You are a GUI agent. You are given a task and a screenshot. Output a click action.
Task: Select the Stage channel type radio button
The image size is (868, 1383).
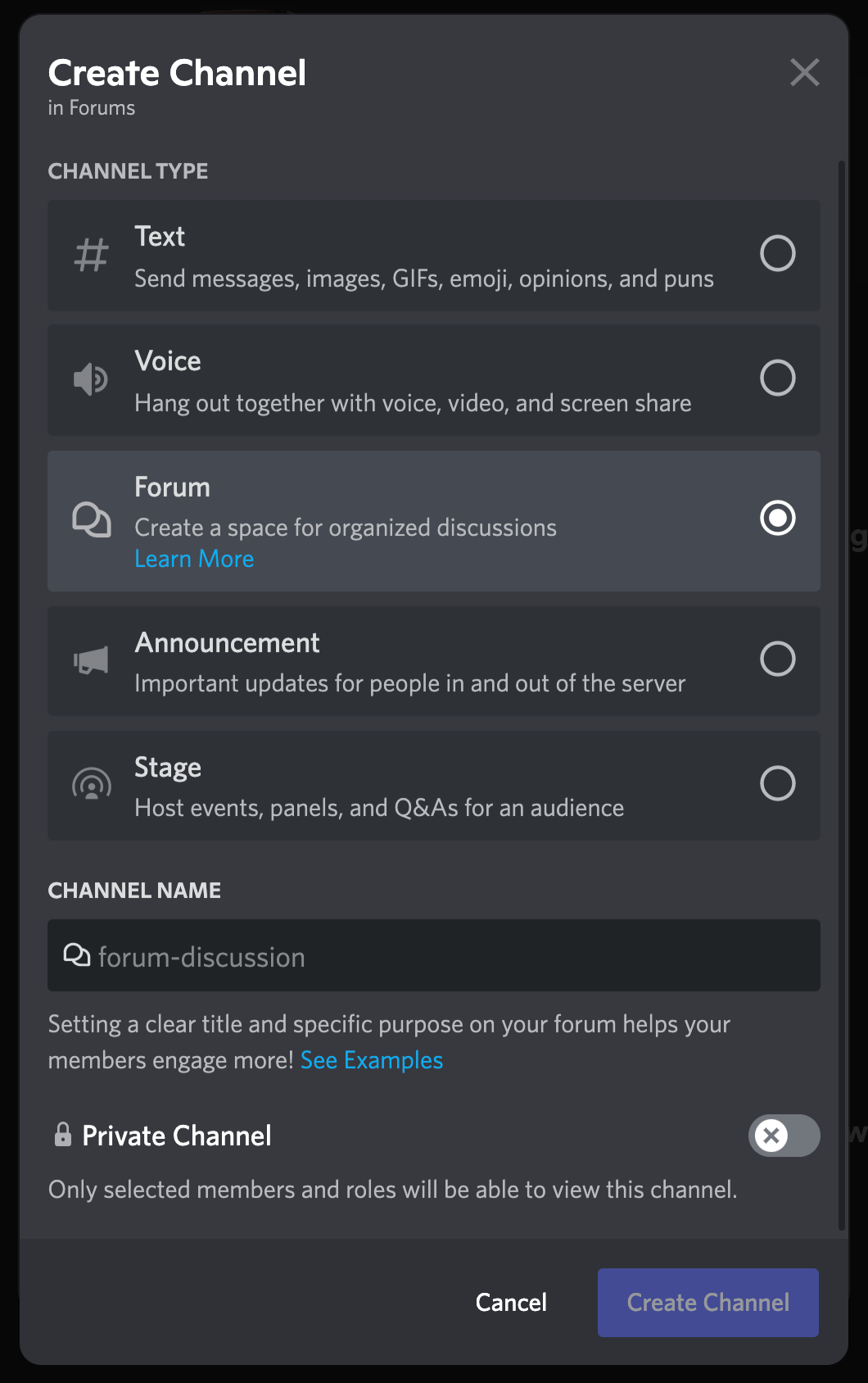coord(778,784)
